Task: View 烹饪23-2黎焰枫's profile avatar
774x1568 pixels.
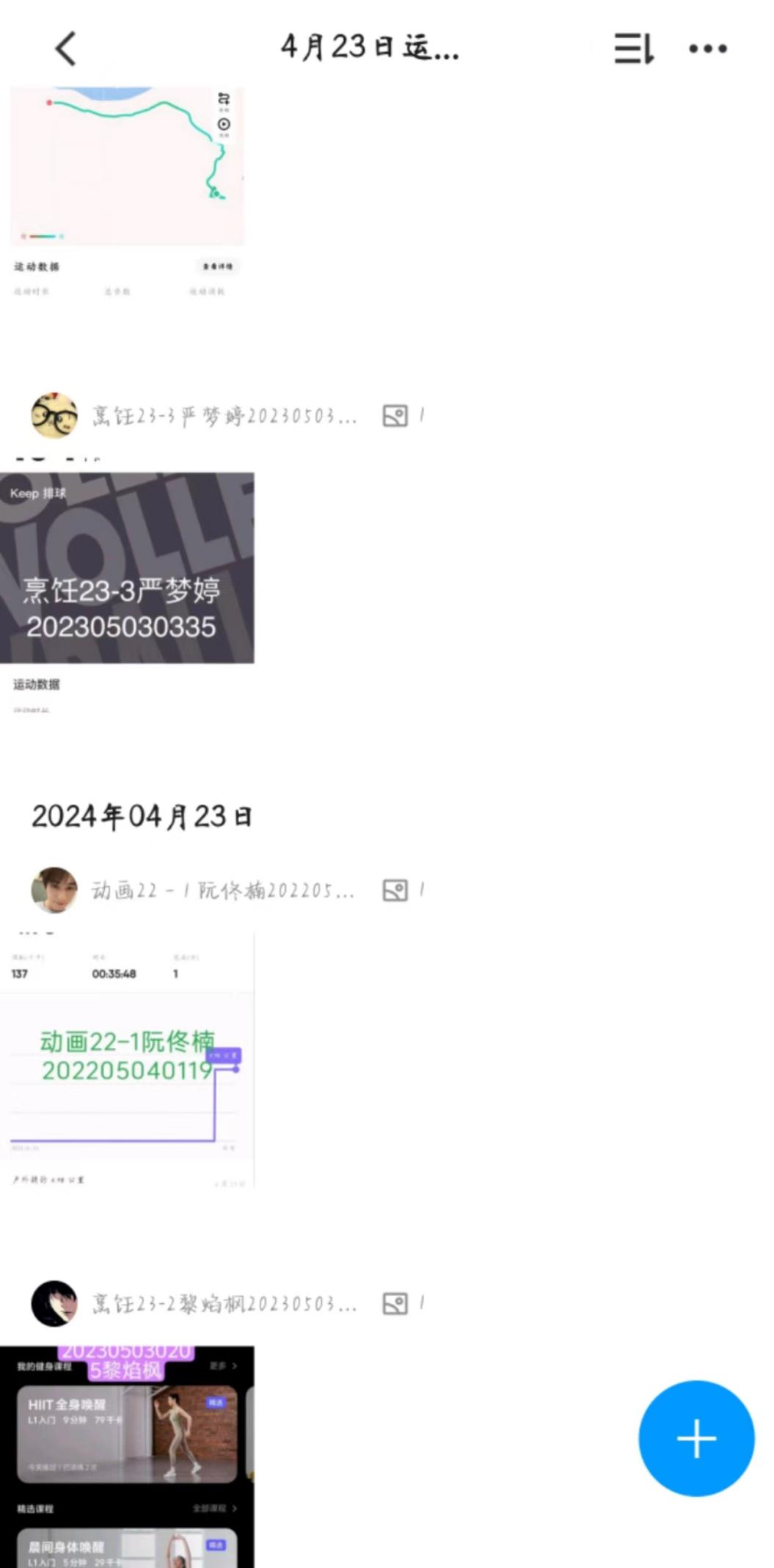Action: coord(54,1304)
